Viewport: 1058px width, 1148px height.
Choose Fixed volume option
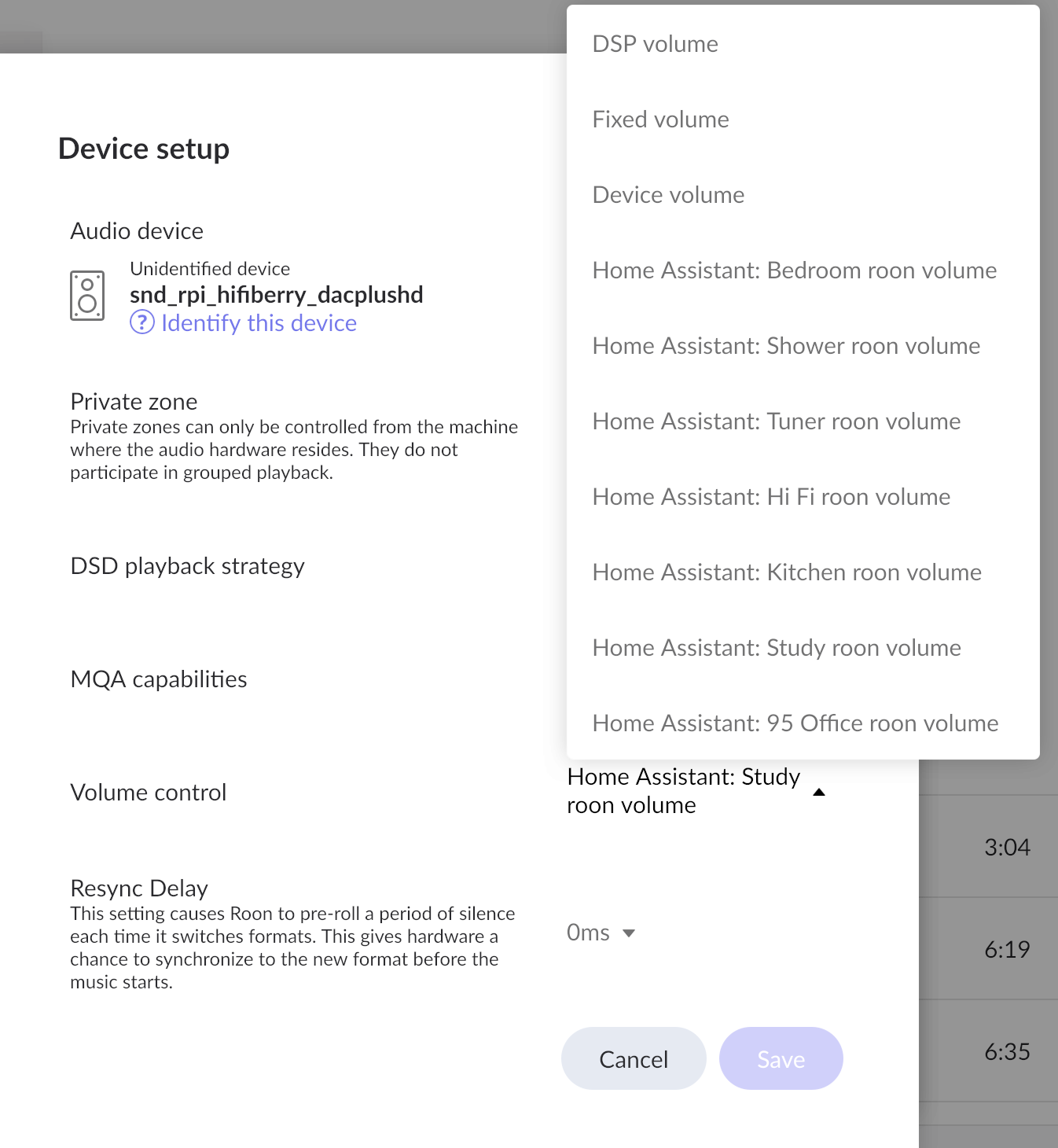coord(660,120)
